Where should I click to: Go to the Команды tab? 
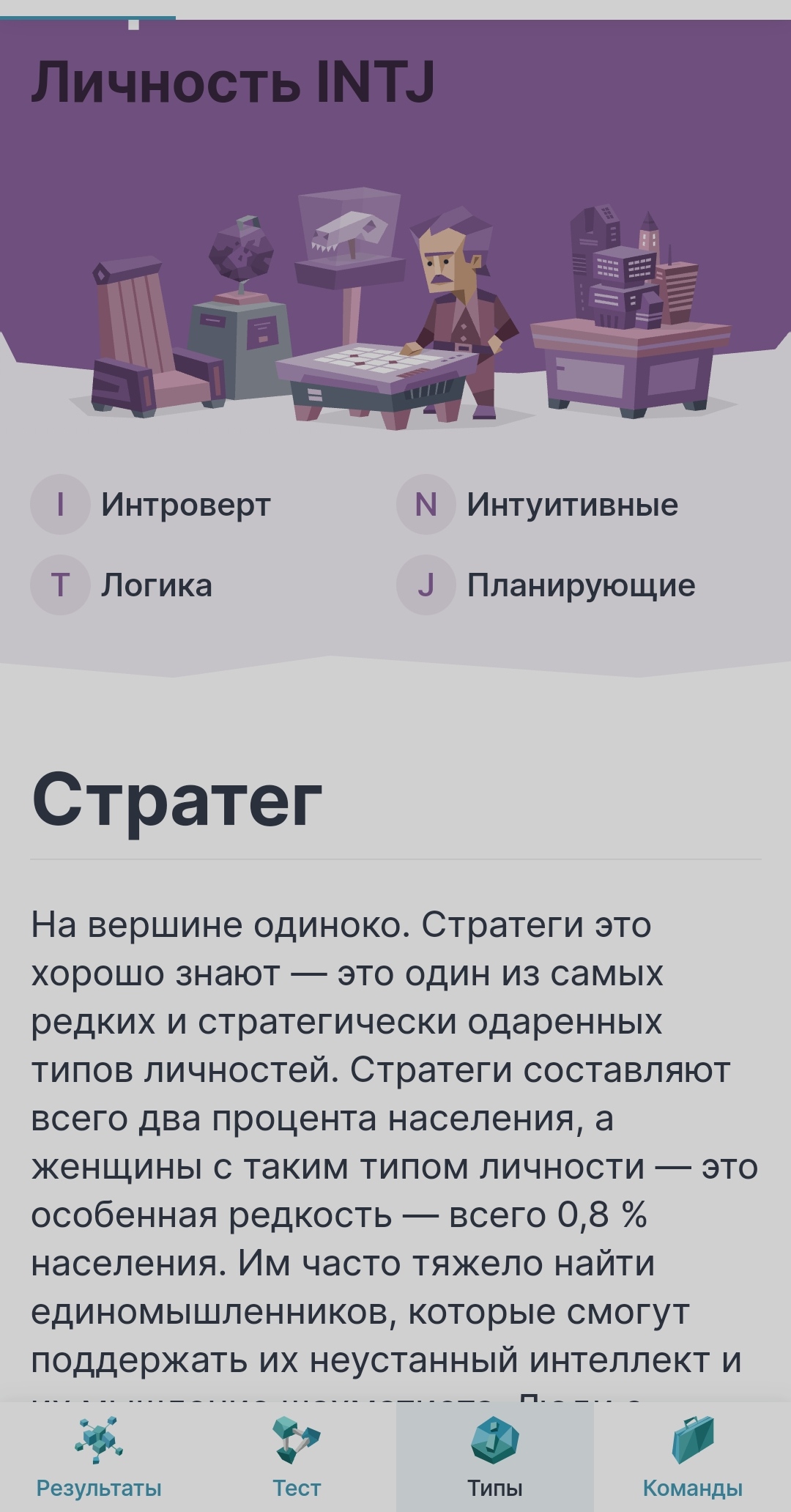click(x=692, y=1457)
